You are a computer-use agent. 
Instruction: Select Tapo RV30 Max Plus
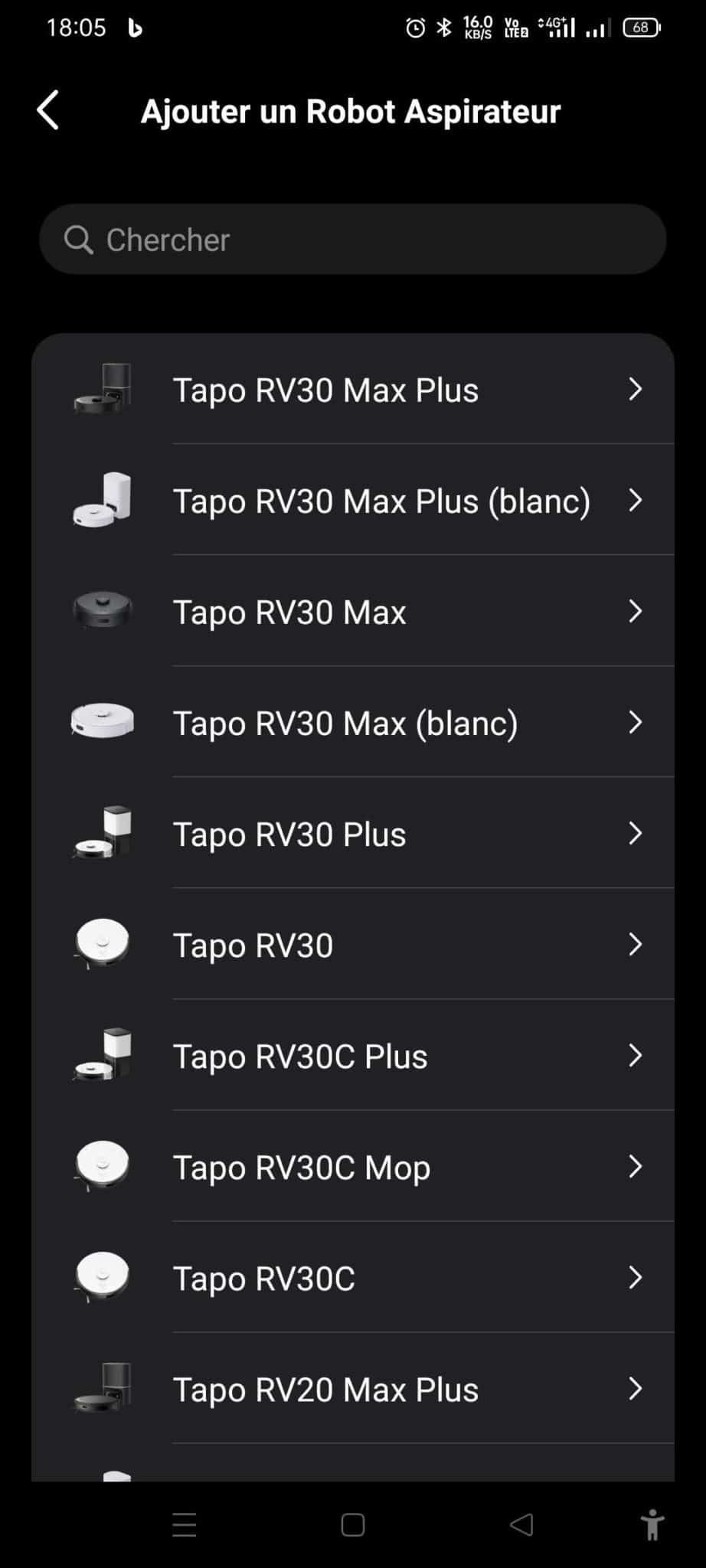pyautogui.click(x=352, y=389)
